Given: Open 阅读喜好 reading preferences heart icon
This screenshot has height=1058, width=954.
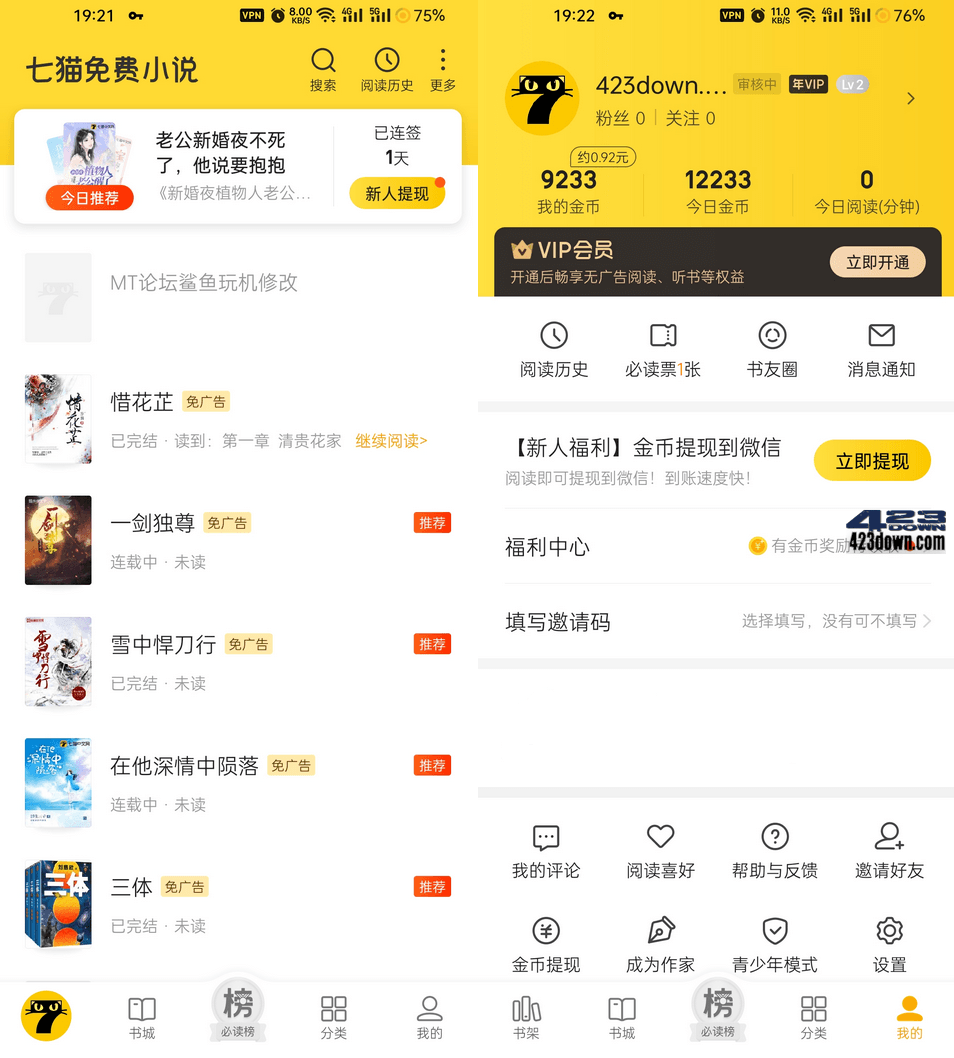Looking at the screenshot, I should pos(659,838).
